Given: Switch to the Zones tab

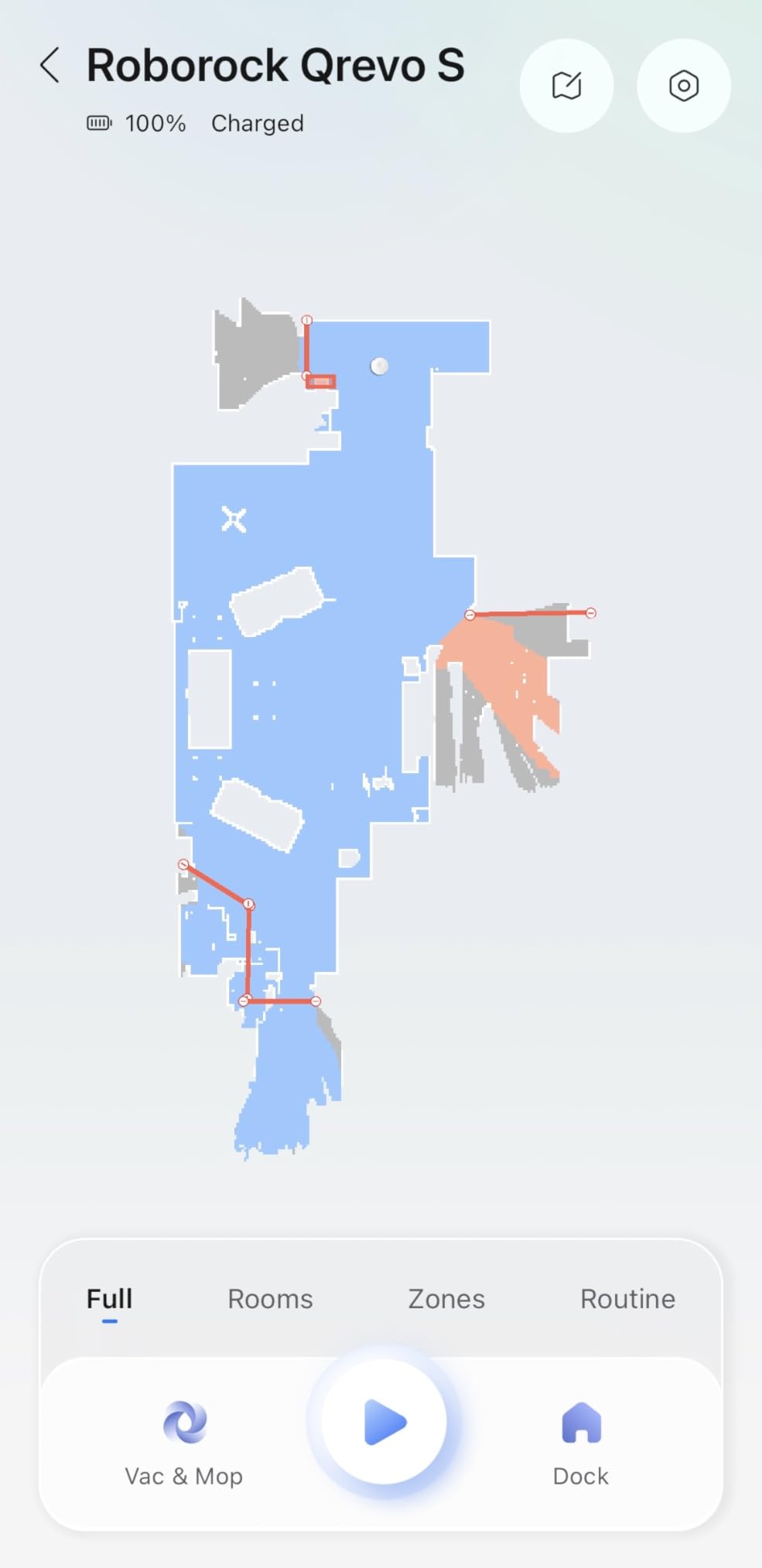Looking at the screenshot, I should pyautogui.click(x=446, y=1299).
